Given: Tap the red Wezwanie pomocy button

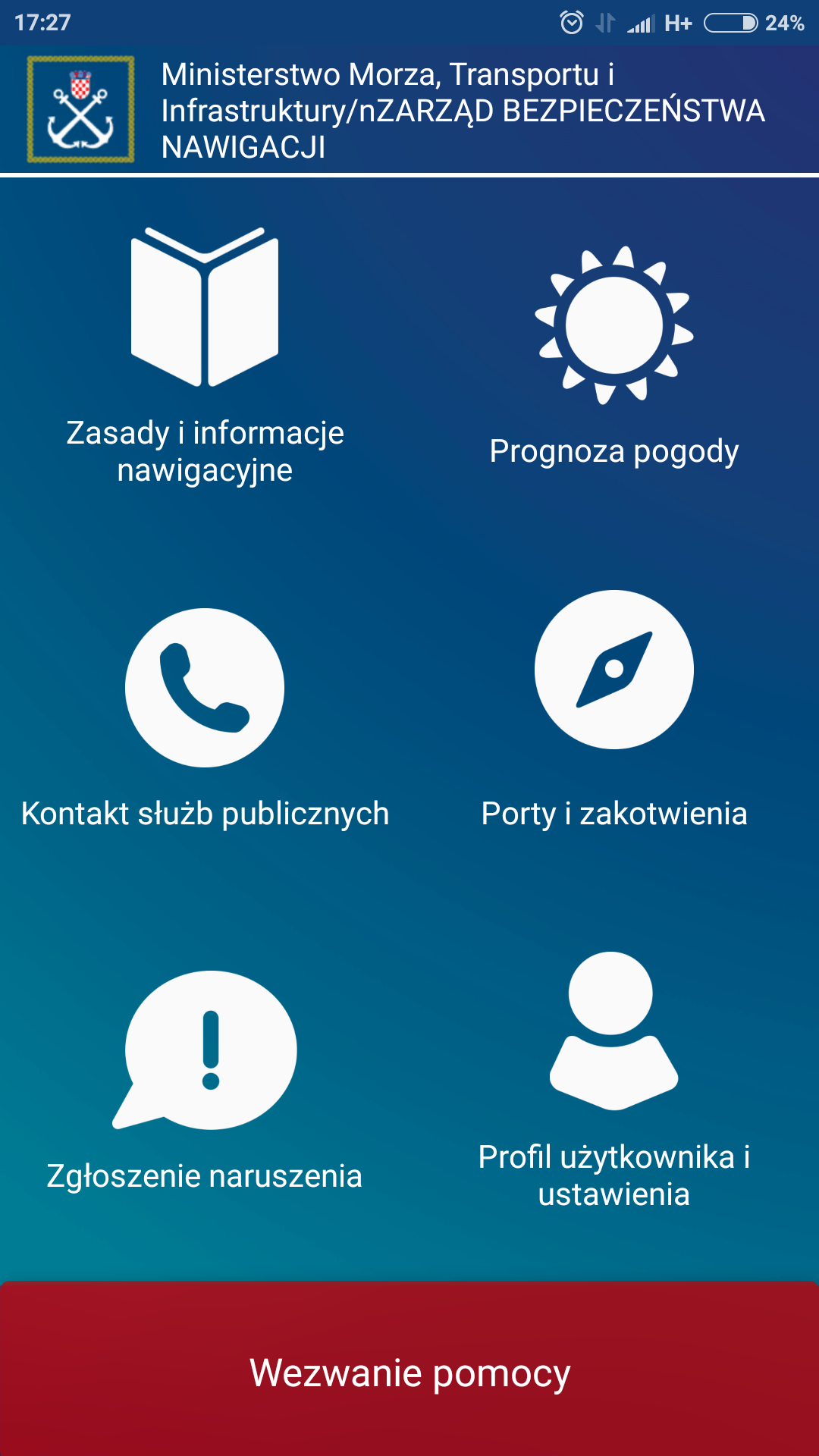Looking at the screenshot, I should (x=409, y=1371).
